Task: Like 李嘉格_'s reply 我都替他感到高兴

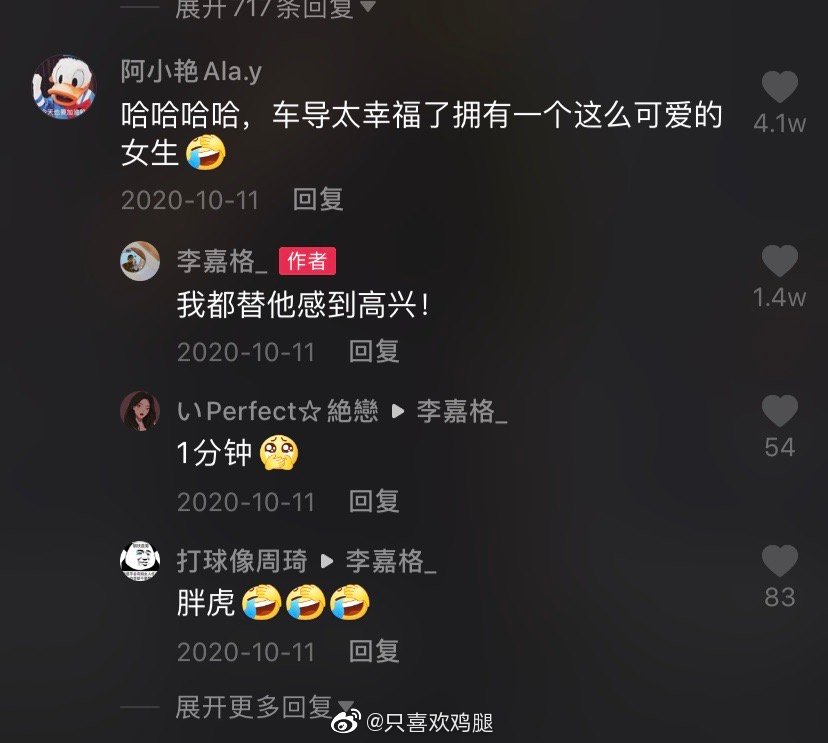Action: [x=780, y=262]
